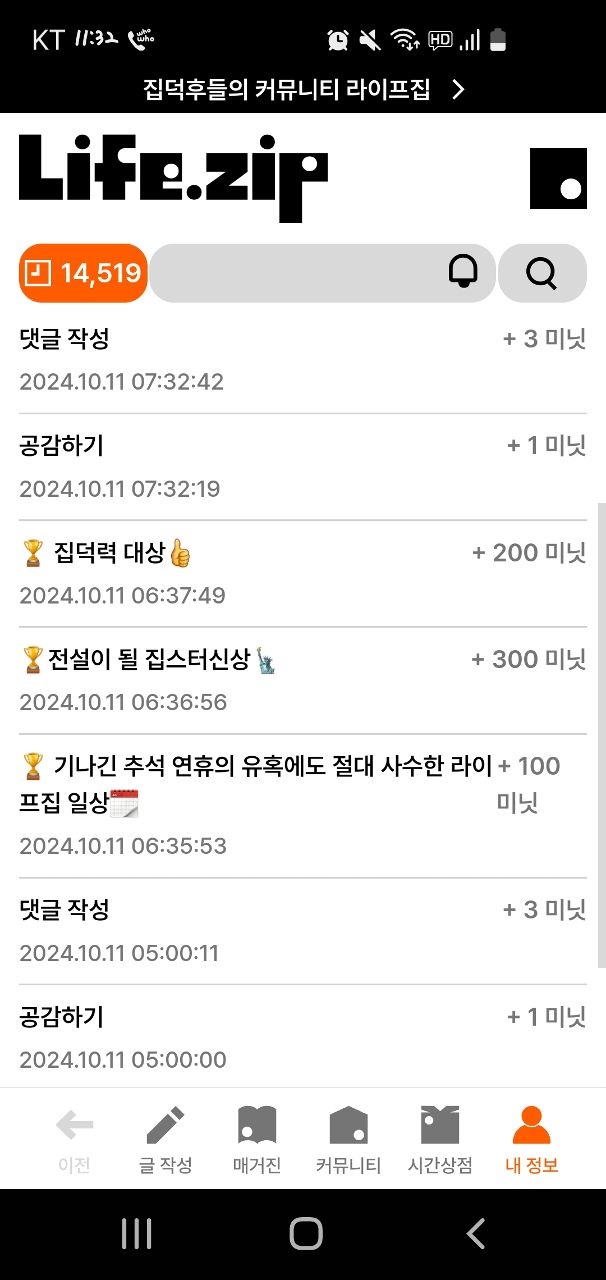Tap the black square icon beside the Life.zip logo

click(x=558, y=179)
